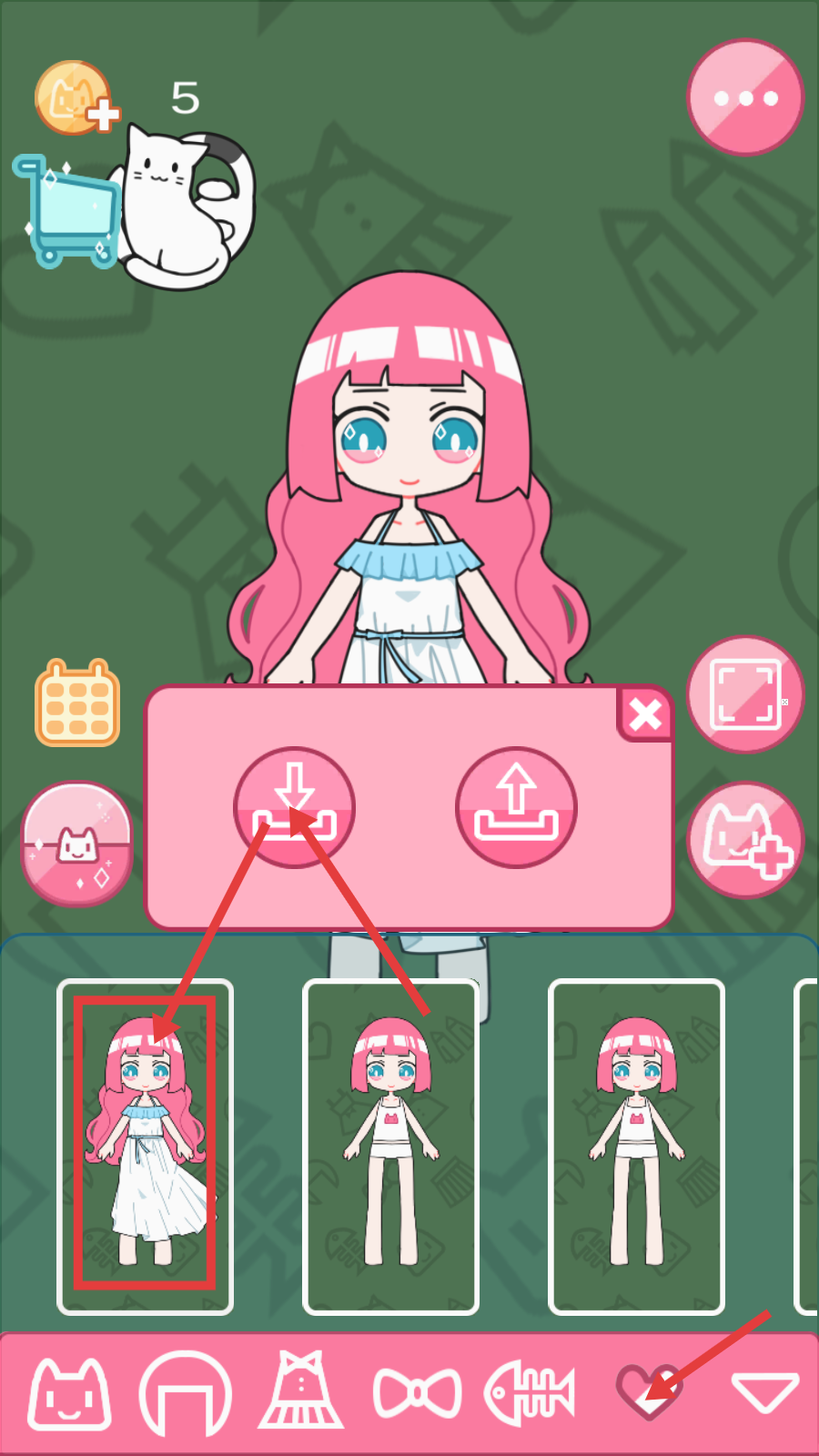This screenshot has height=1456, width=819.
Task: Select the third saved character slot
Action: click(x=636, y=1147)
